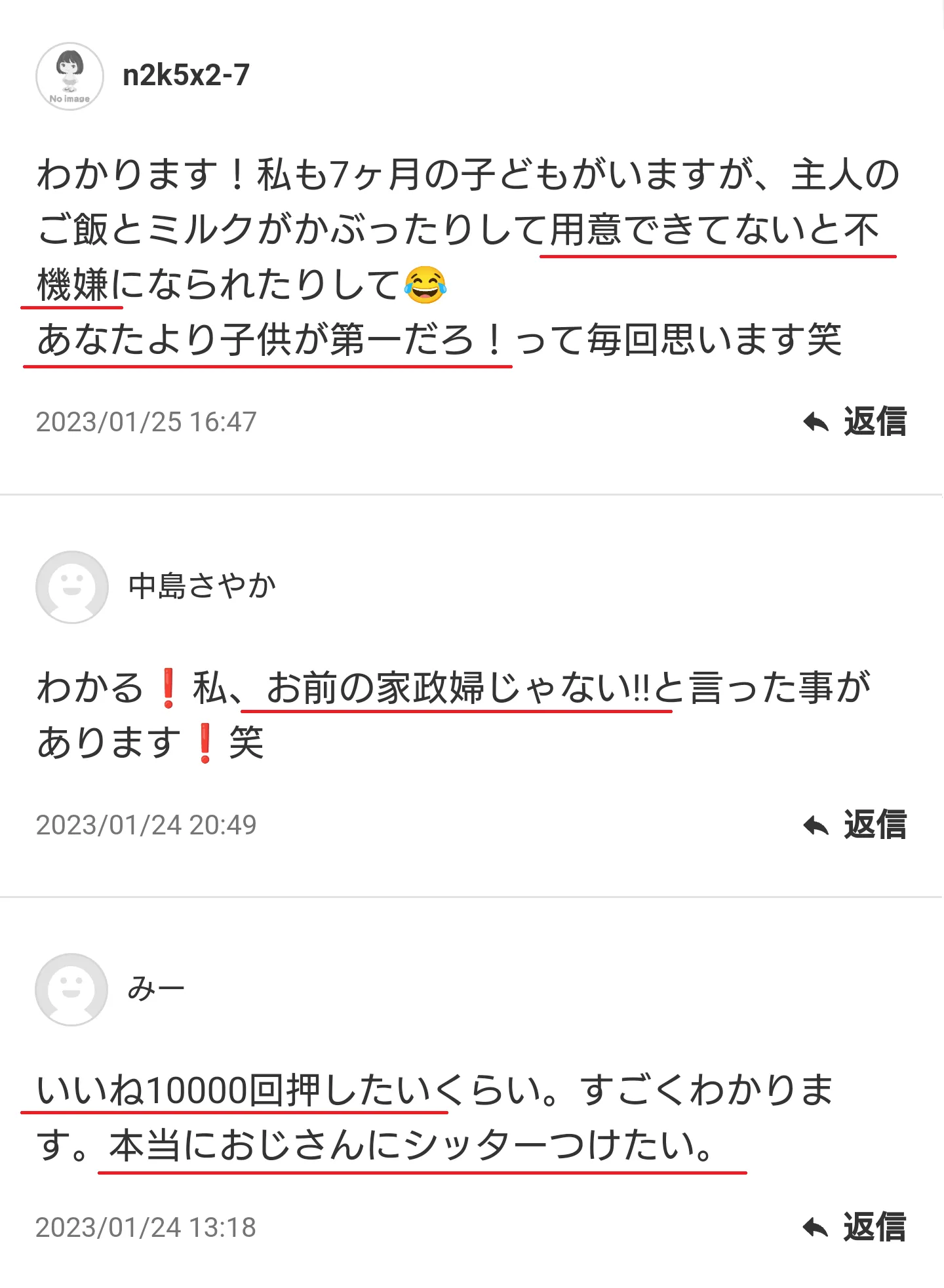
Task: Reply to 中島さやか's comment
Action: pos(855,825)
